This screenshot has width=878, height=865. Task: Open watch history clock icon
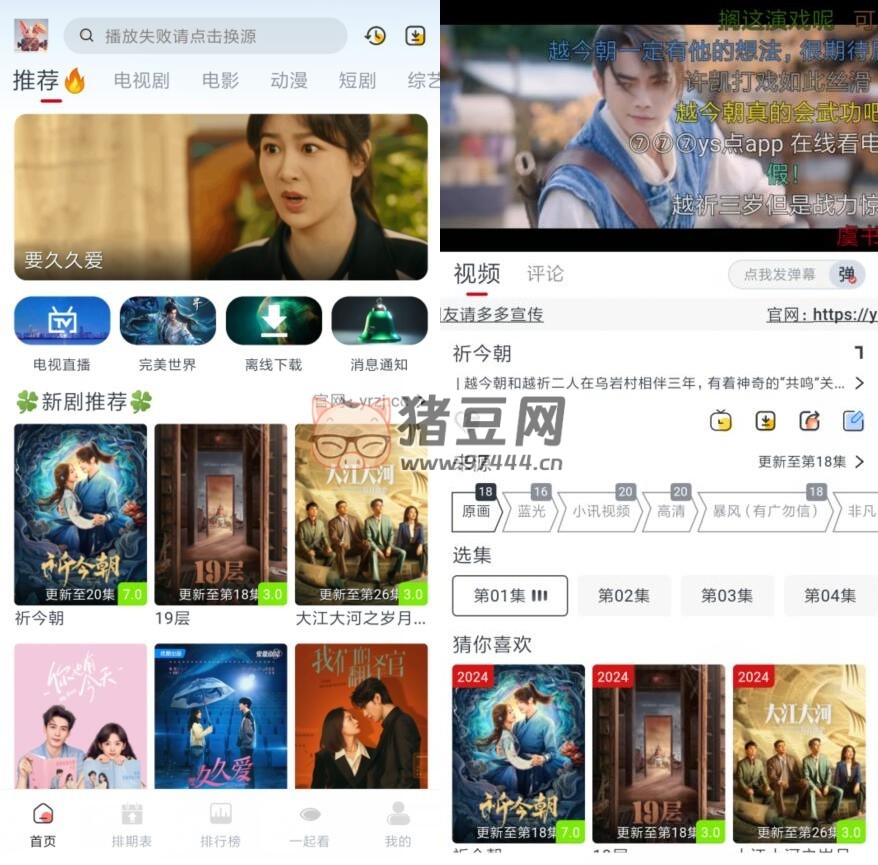(x=375, y=36)
